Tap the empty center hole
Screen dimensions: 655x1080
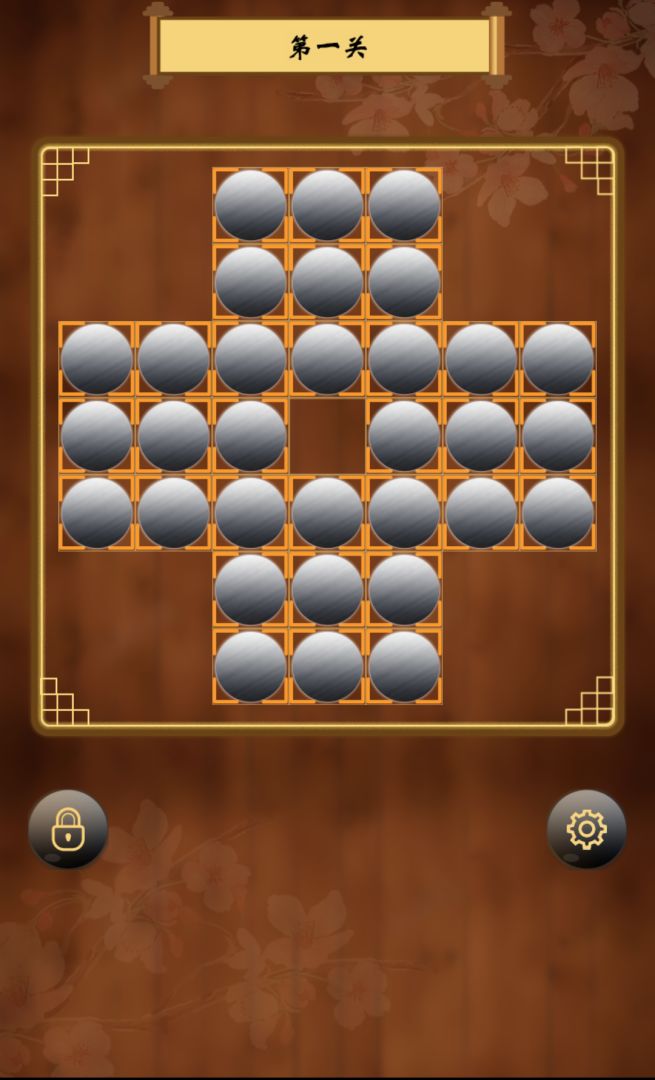click(x=327, y=436)
